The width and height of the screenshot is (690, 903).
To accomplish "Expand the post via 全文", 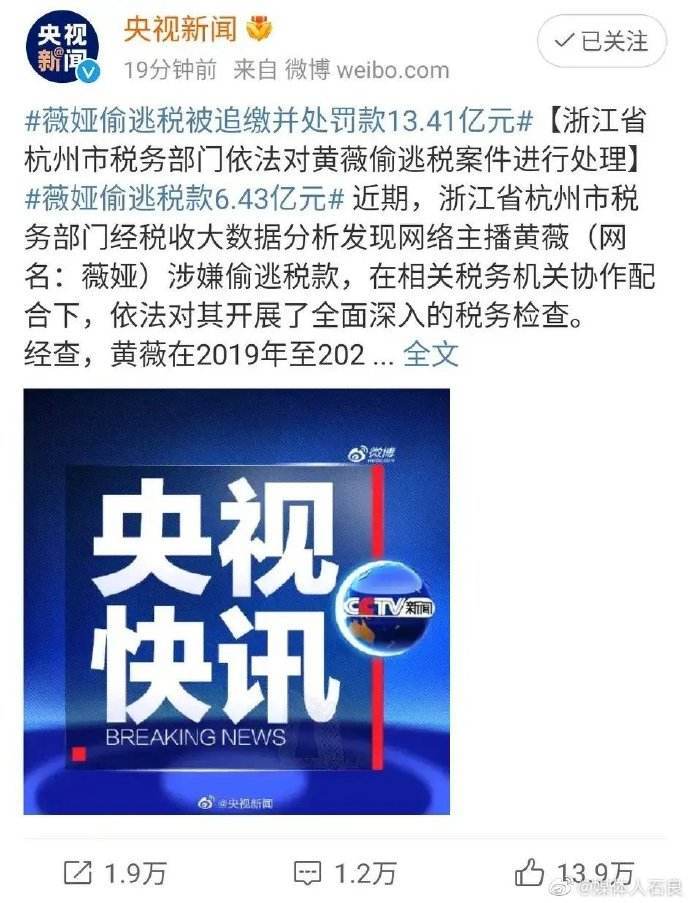I will click(431, 352).
